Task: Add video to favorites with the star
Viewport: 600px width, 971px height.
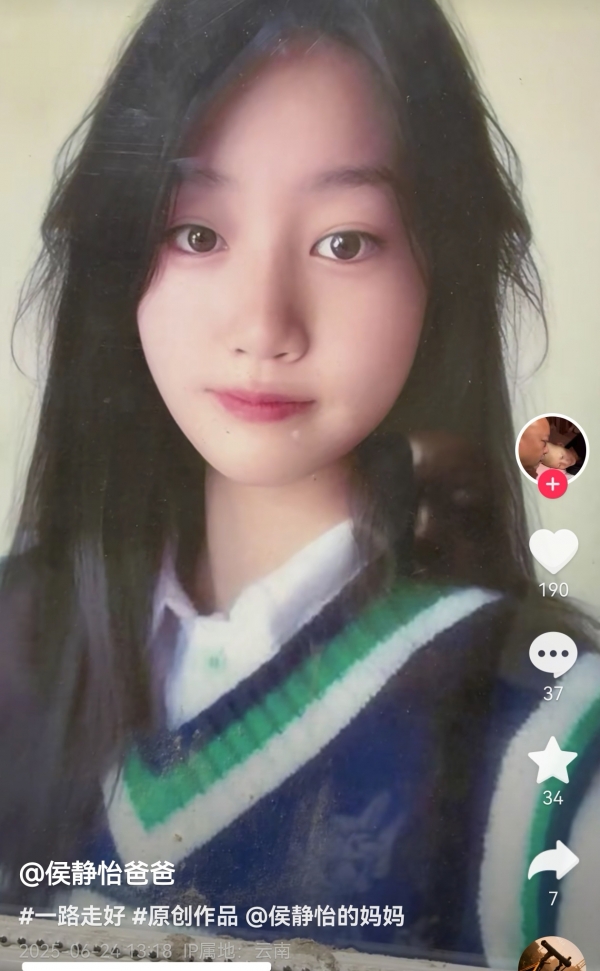Action: [x=553, y=760]
